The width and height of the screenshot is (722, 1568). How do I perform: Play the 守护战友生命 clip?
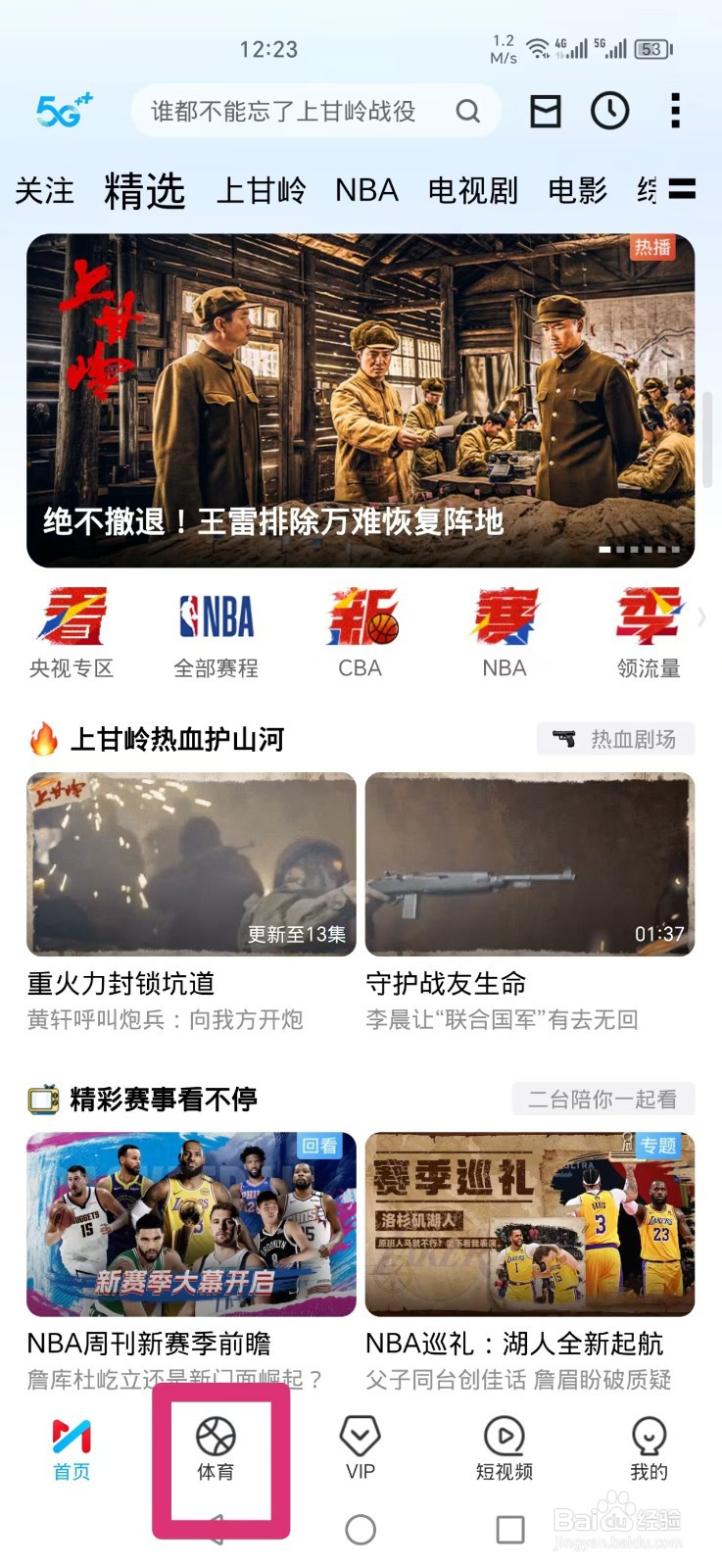[530, 864]
